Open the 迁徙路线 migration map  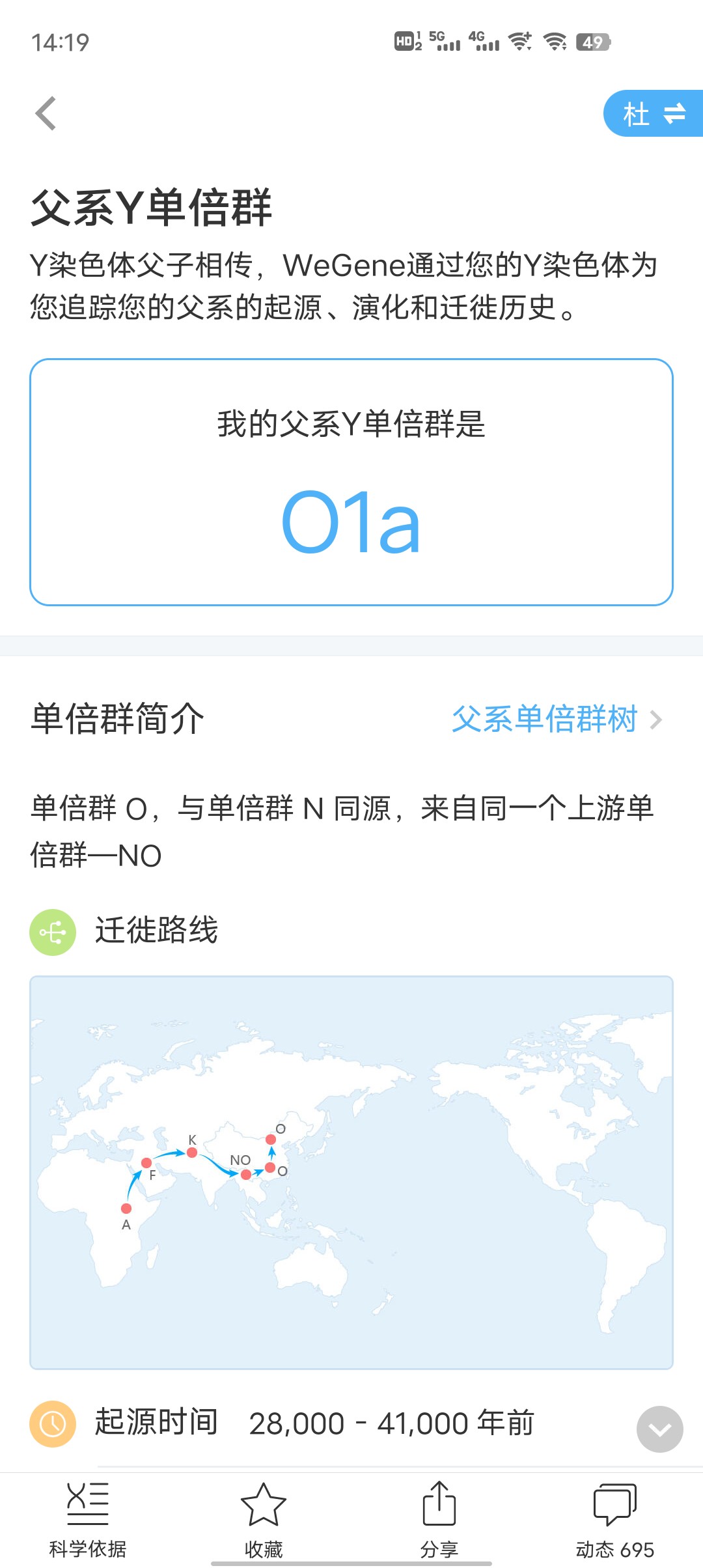[x=351, y=1173]
